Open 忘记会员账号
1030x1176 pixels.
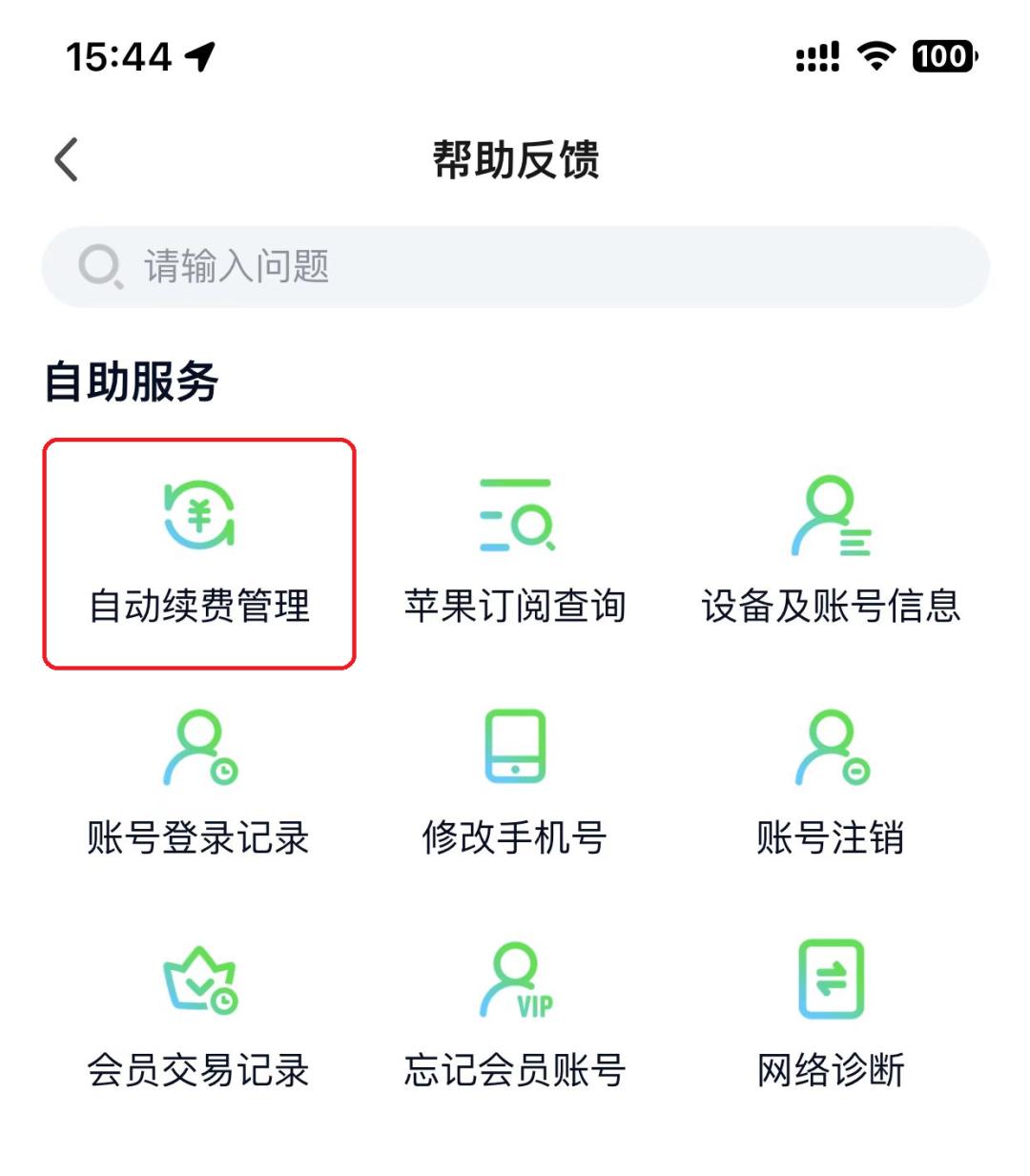tap(515, 1017)
